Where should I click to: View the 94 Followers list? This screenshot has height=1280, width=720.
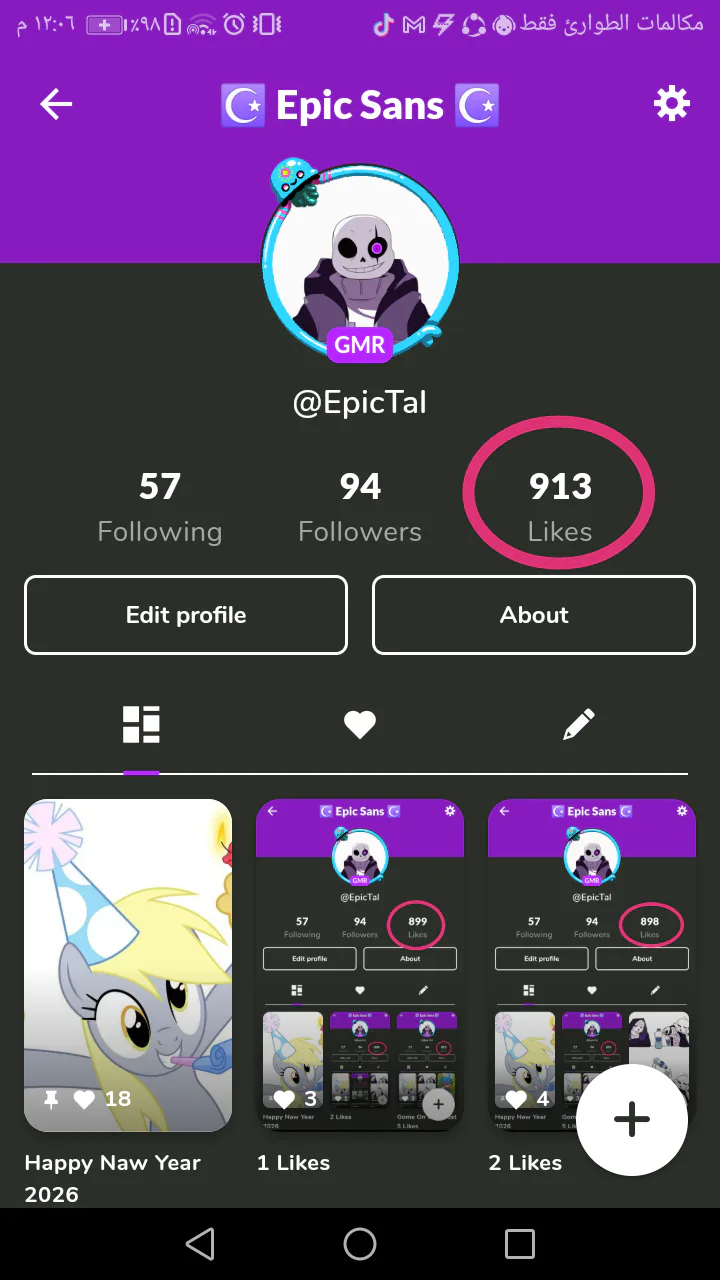[360, 507]
